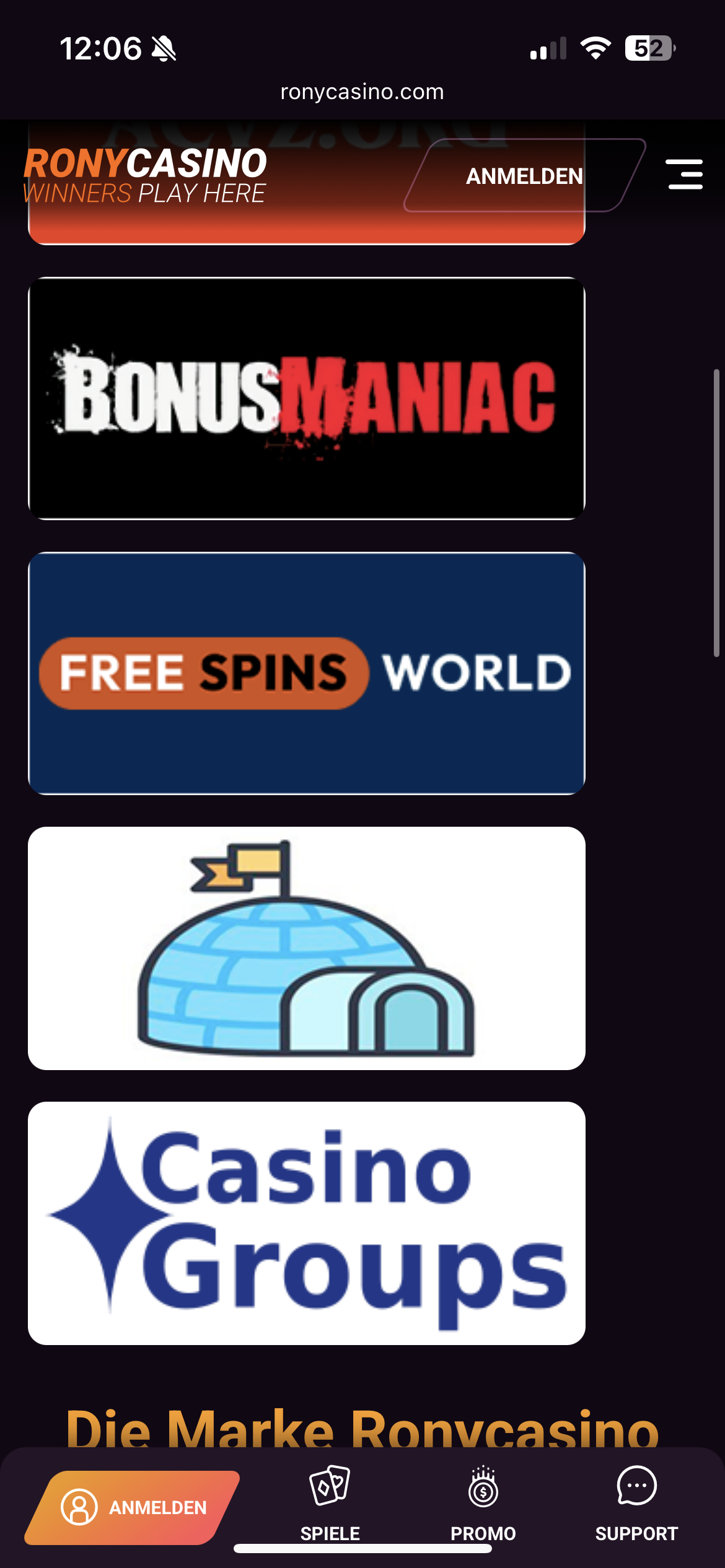Tap the RonyCasino logo to go home
The width and height of the screenshot is (725, 1568).
click(x=145, y=176)
